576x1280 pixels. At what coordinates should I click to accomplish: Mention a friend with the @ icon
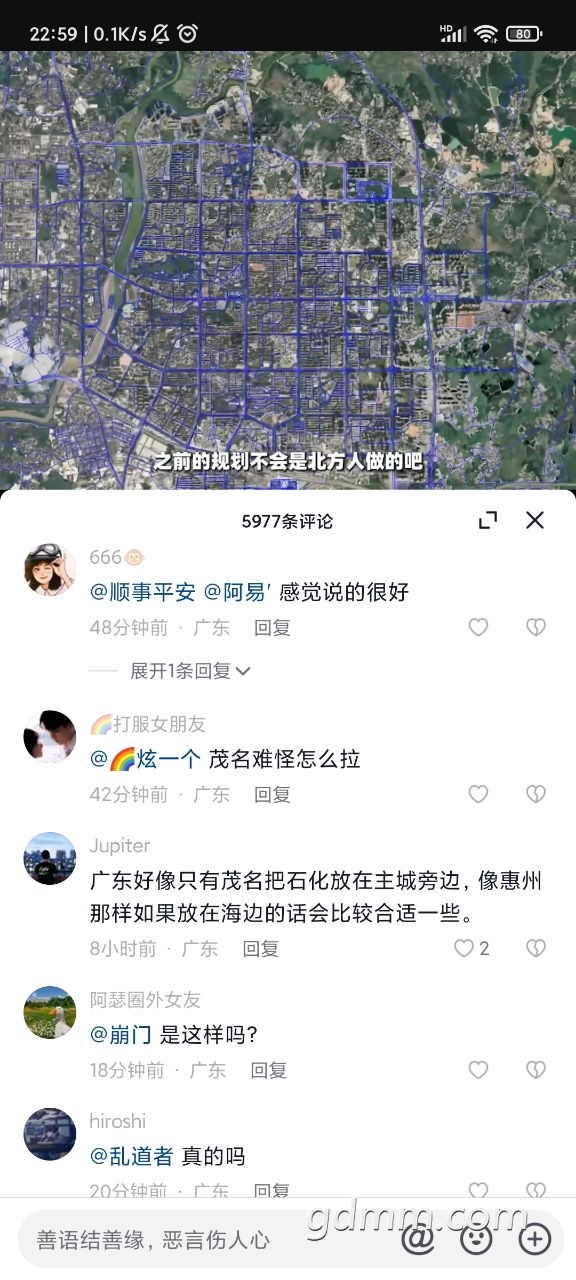418,1240
